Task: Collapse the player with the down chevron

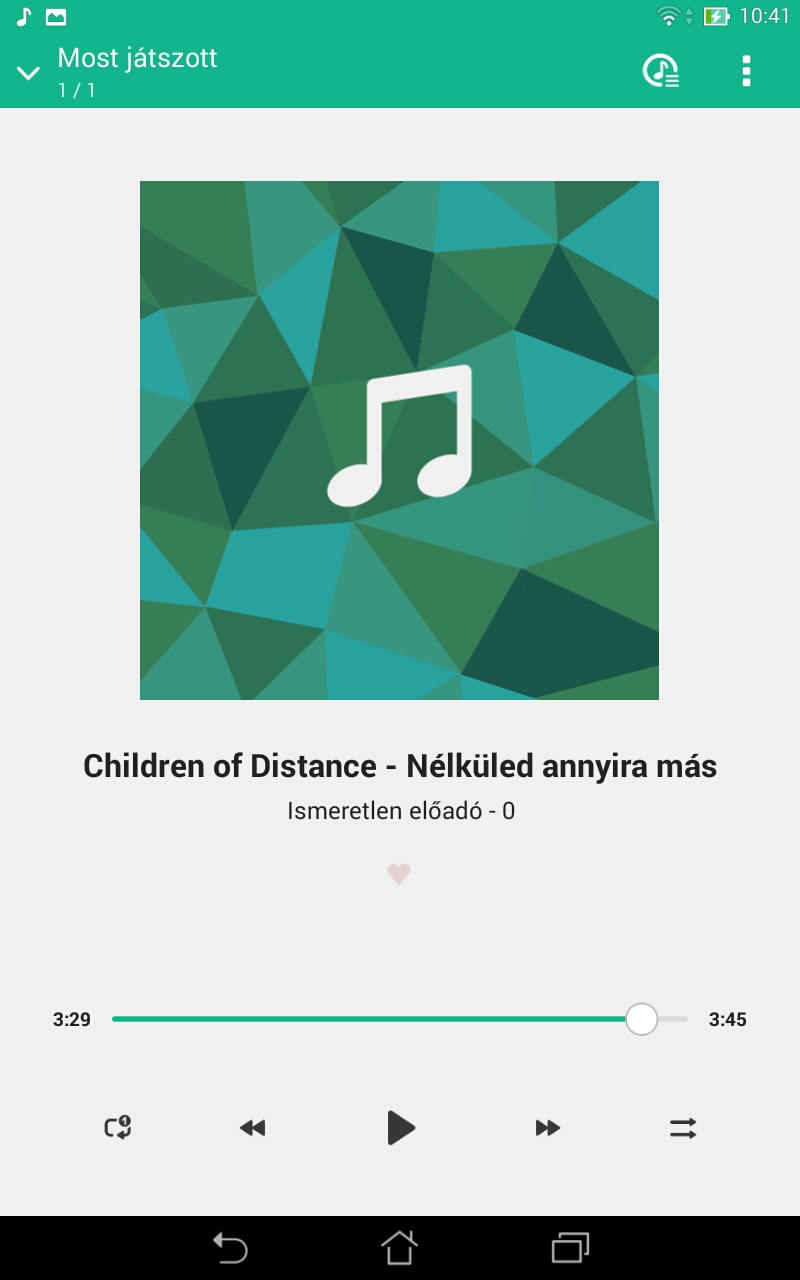Action: click(x=28, y=72)
